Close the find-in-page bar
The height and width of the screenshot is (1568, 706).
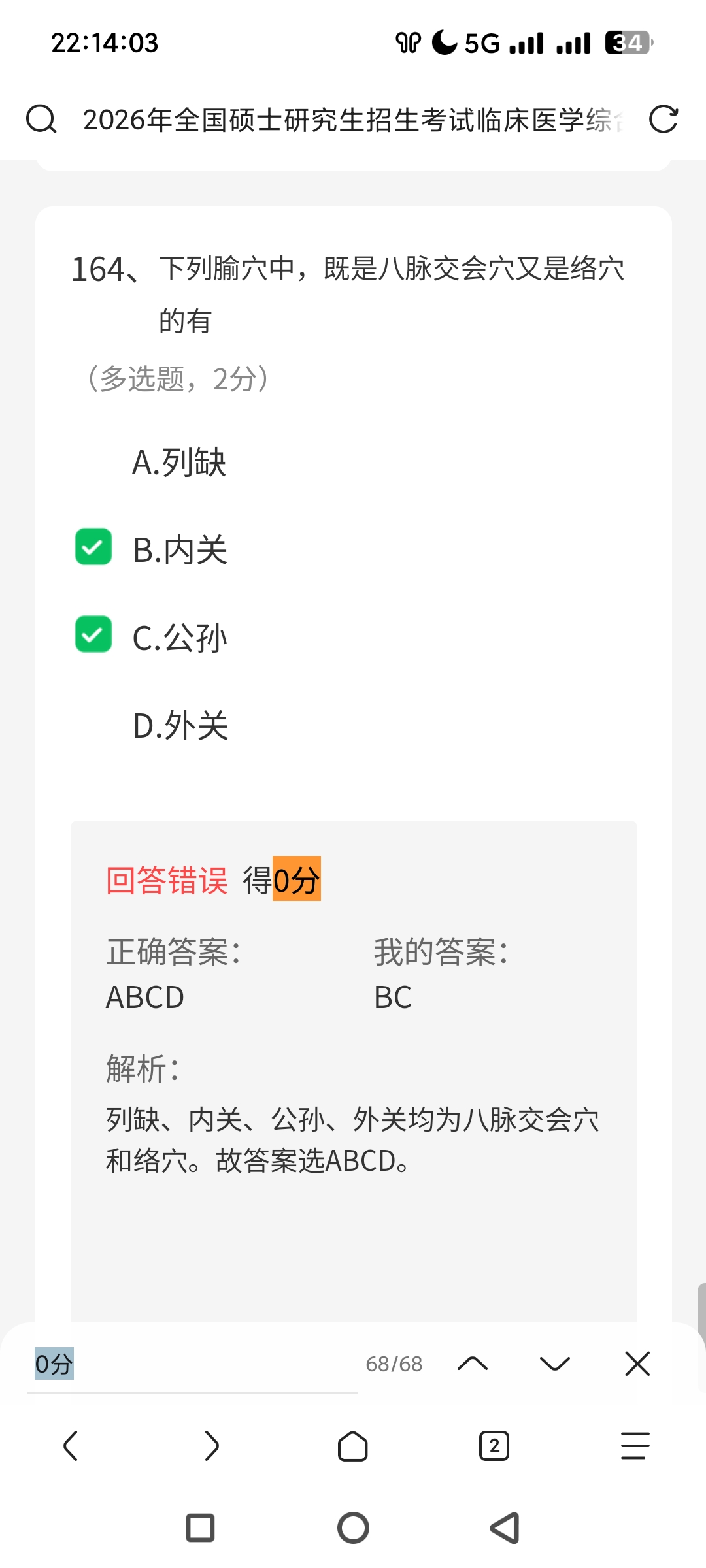coord(637,1364)
